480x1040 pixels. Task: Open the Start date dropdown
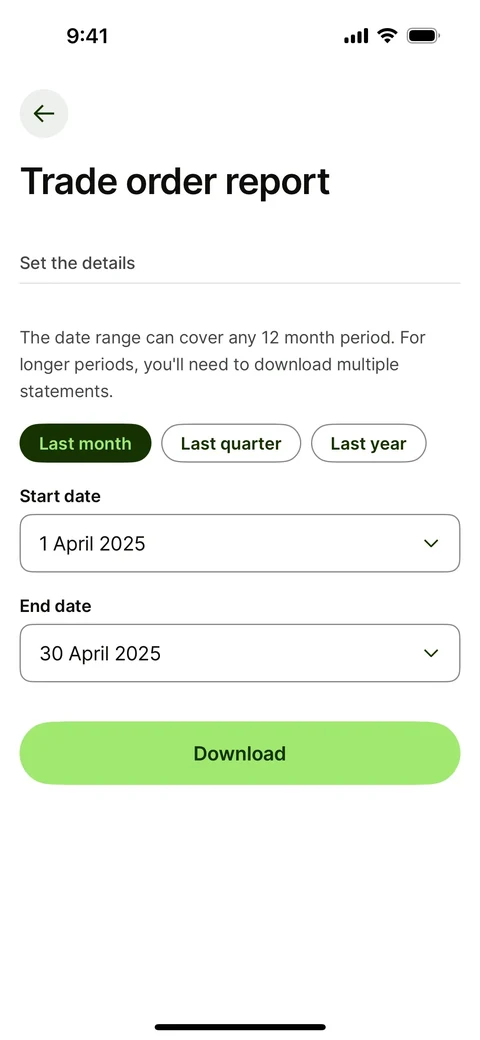click(240, 543)
